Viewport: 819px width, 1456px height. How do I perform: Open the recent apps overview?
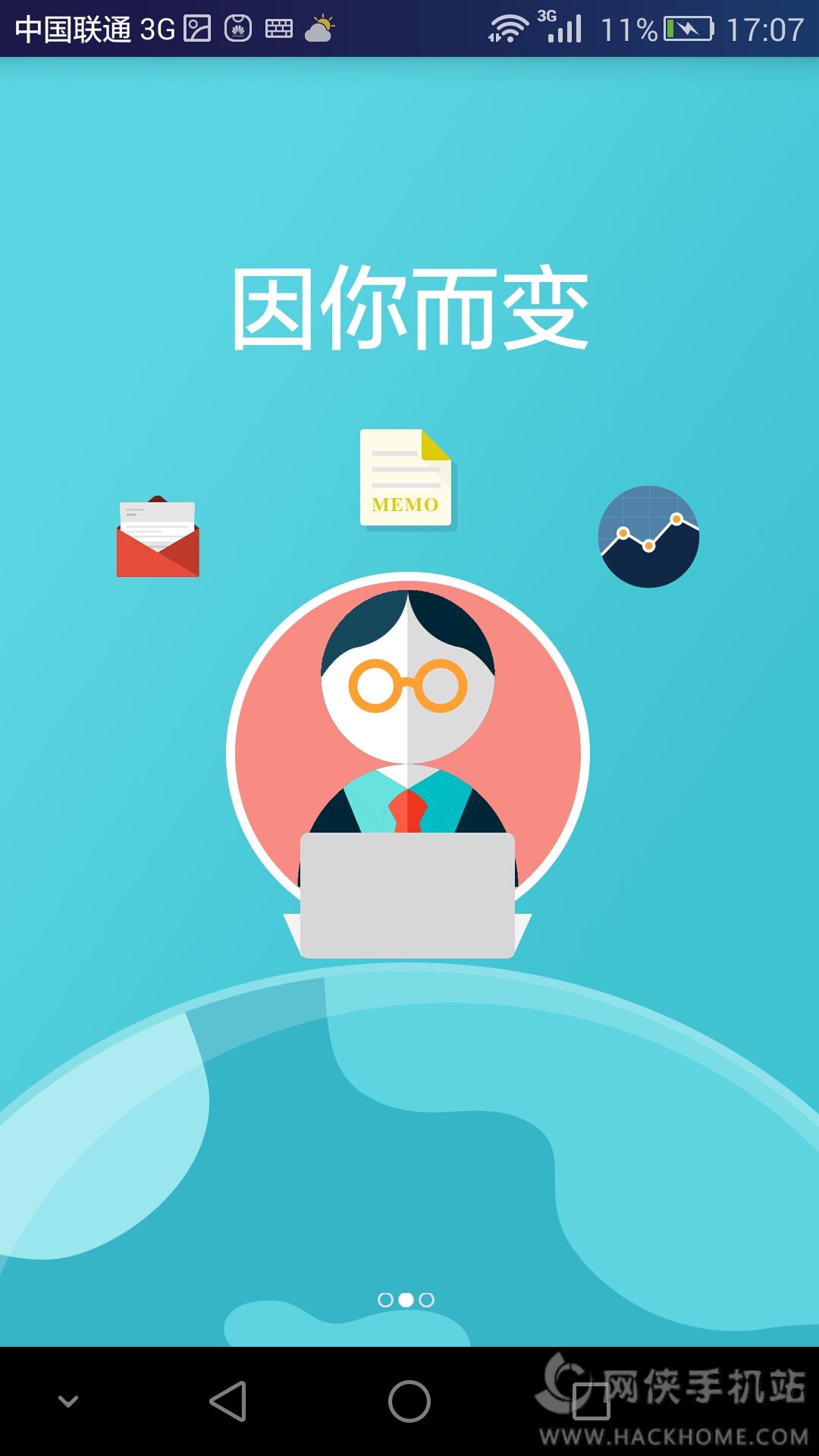(x=591, y=1401)
